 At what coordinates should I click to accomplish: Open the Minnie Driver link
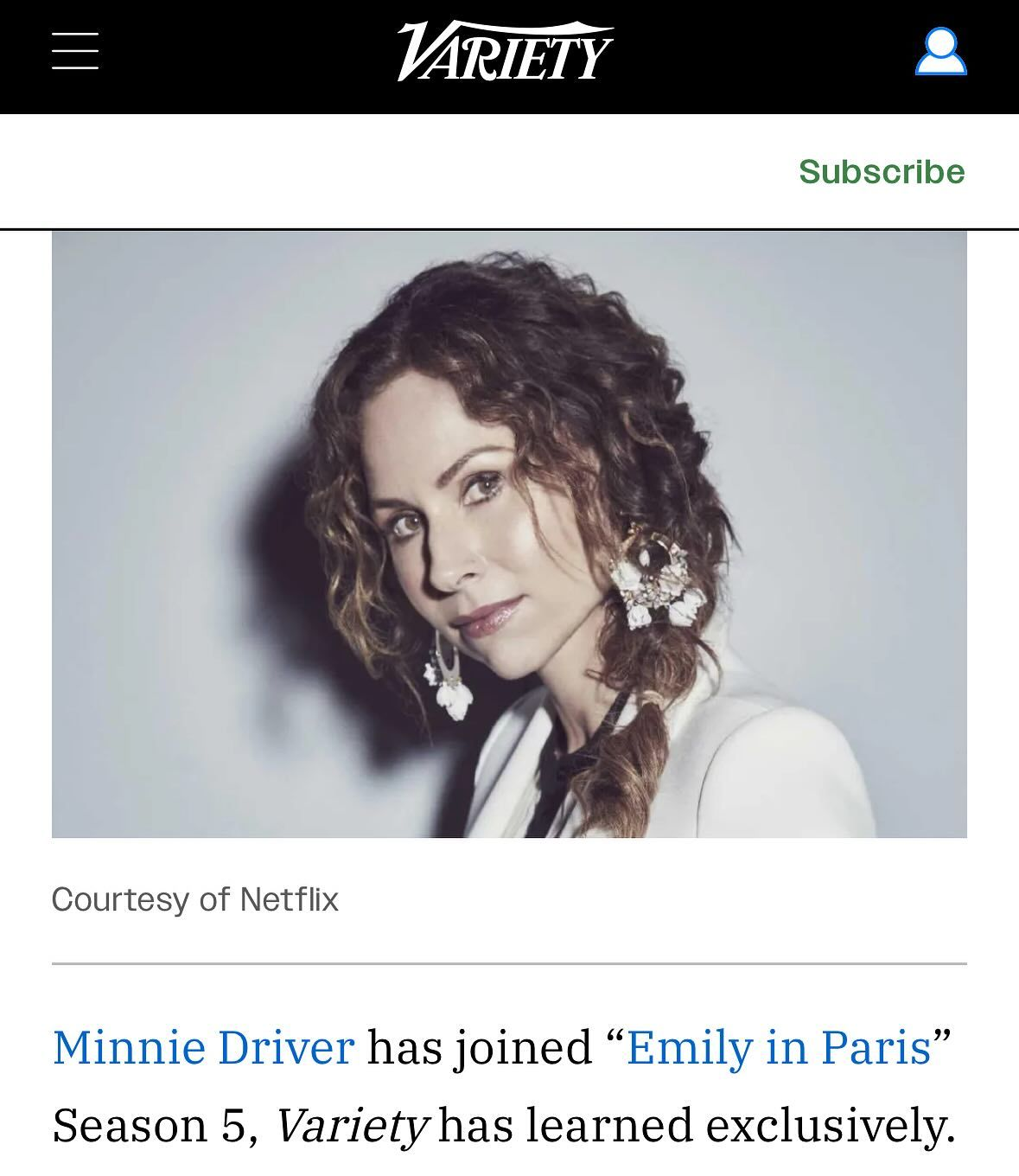tap(203, 1047)
